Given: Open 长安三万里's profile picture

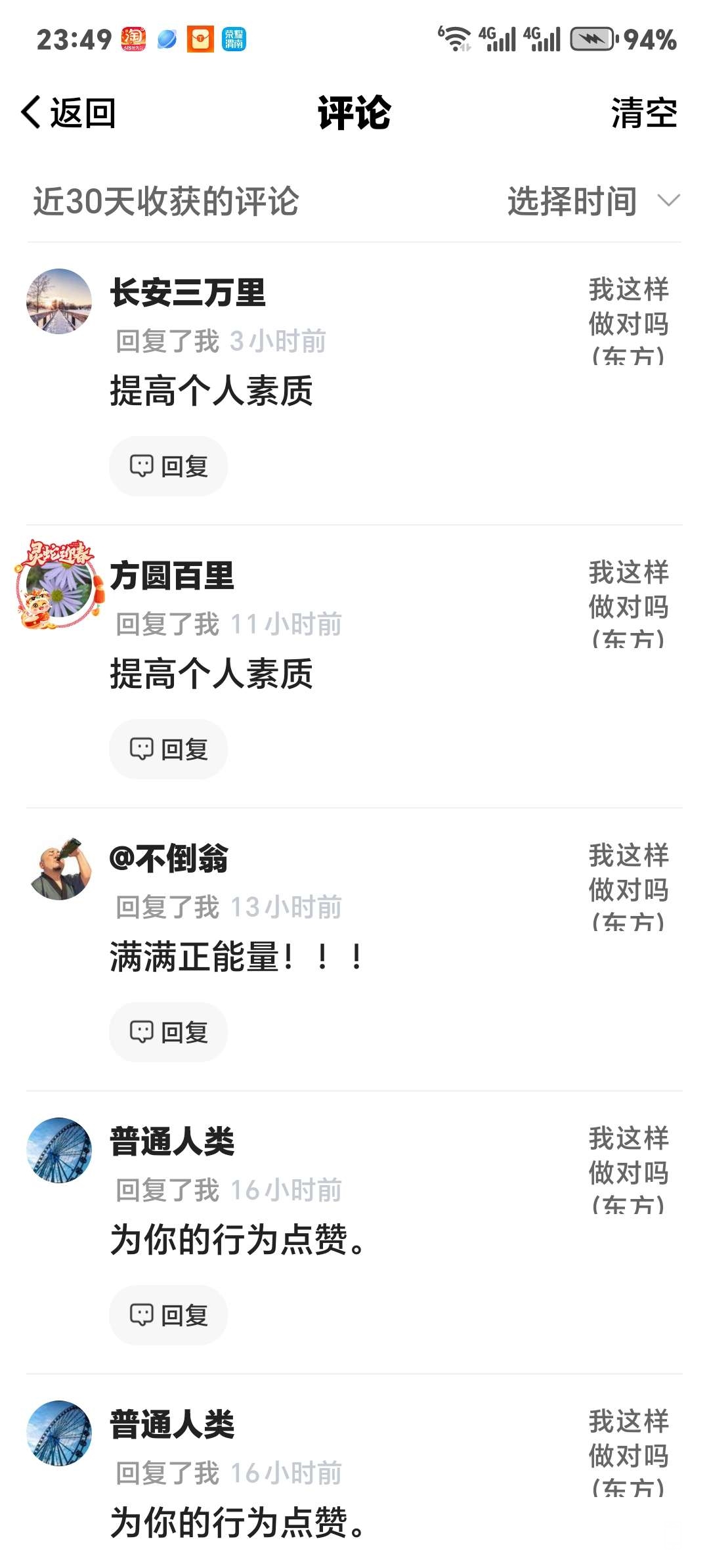Looking at the screenshot, I should click(59, 301).
